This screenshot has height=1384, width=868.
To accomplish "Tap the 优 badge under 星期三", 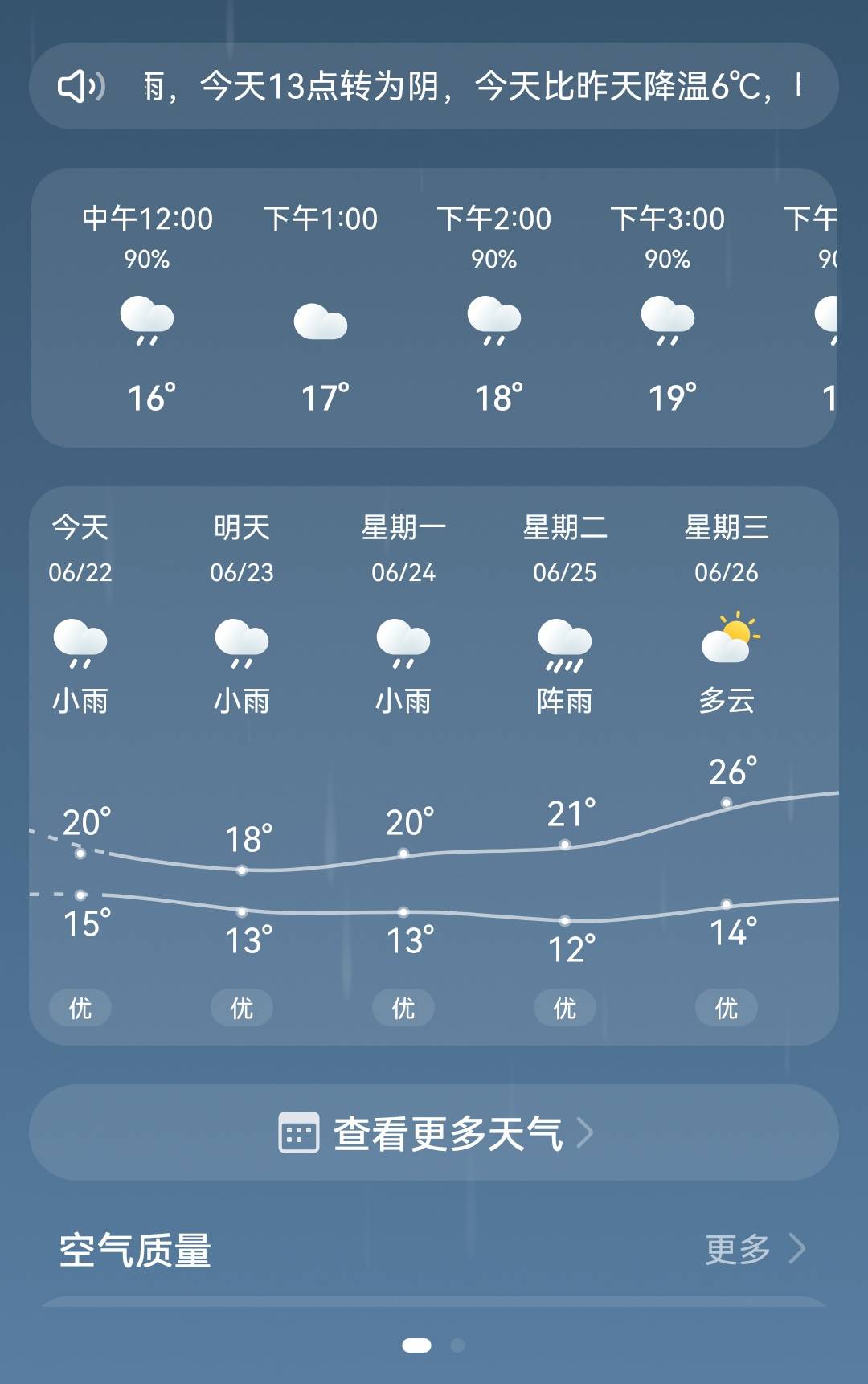I will point(726,1007).
